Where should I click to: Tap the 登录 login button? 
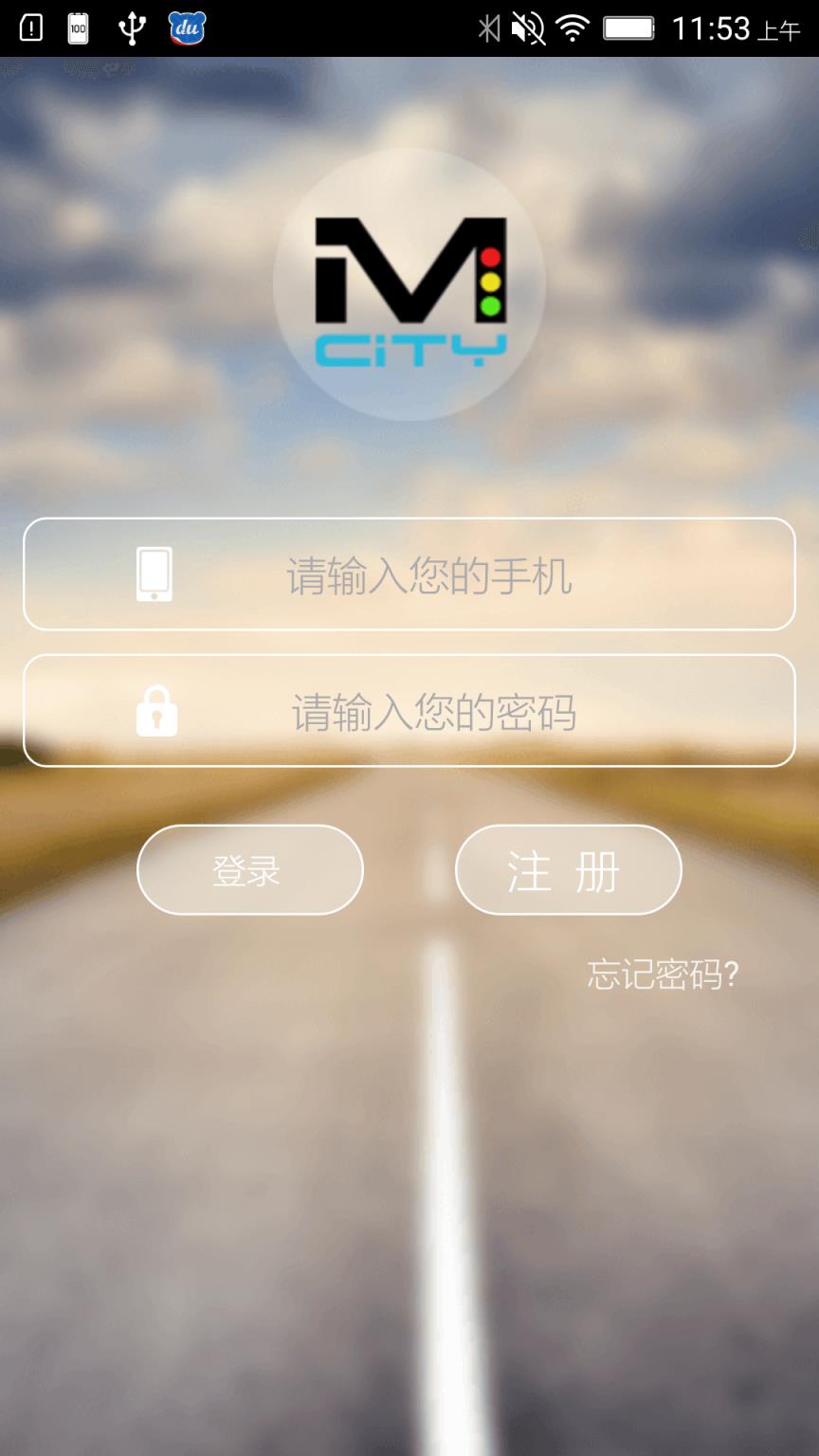[x=249, y=869]
